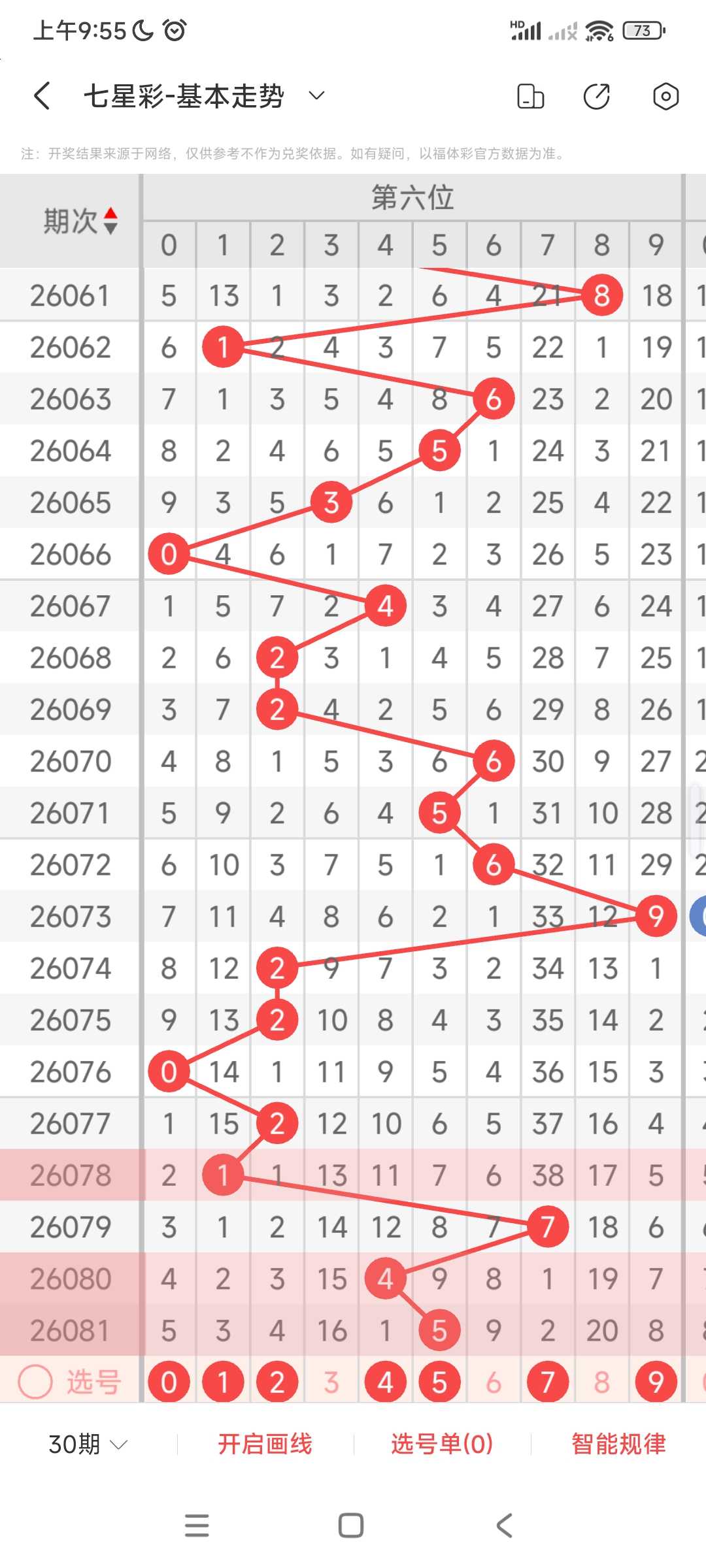
Task: Tap the system home button
Action: click(x=351, y=1526)
